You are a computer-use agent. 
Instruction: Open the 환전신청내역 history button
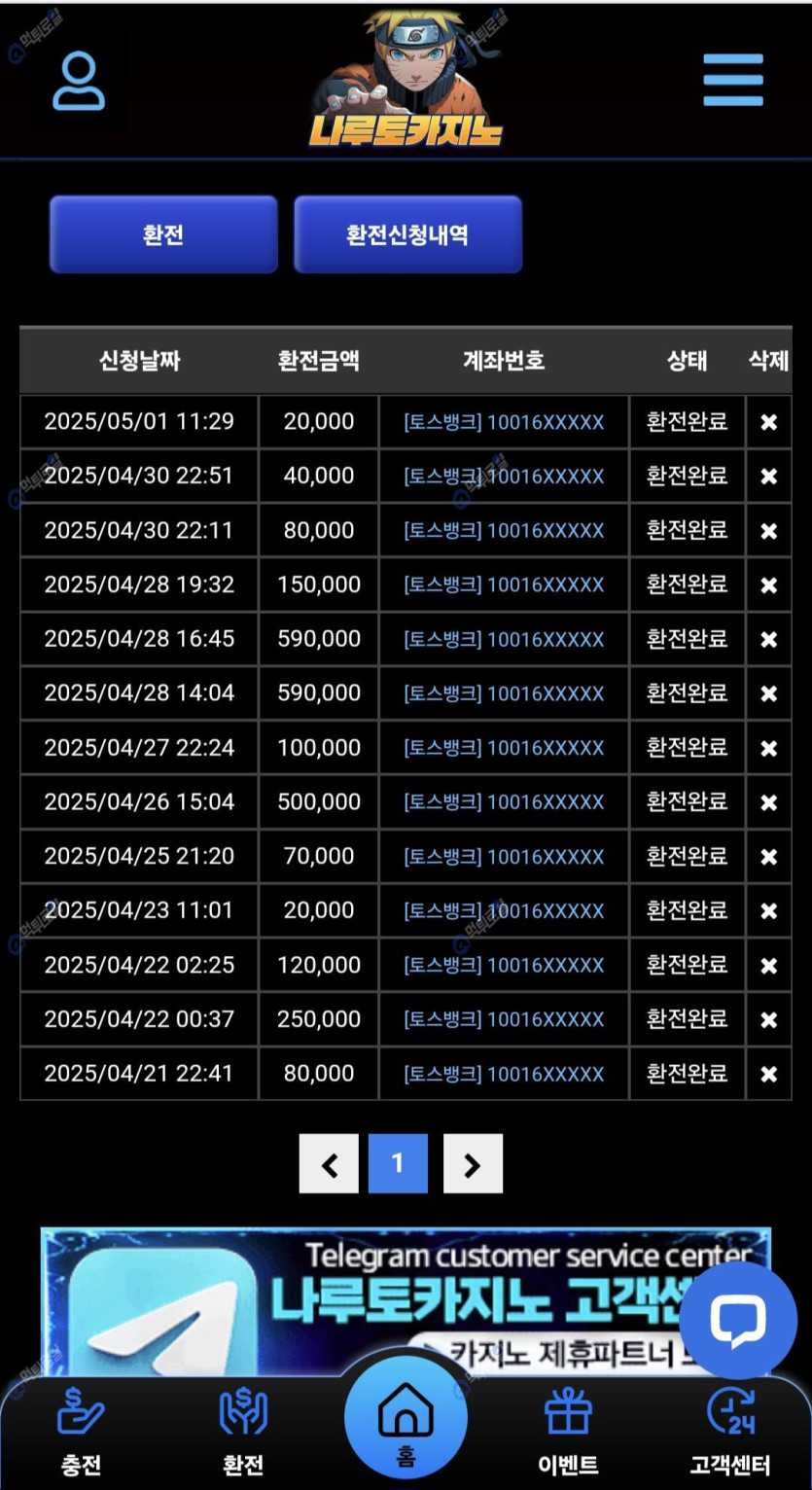tap(407, 234)
